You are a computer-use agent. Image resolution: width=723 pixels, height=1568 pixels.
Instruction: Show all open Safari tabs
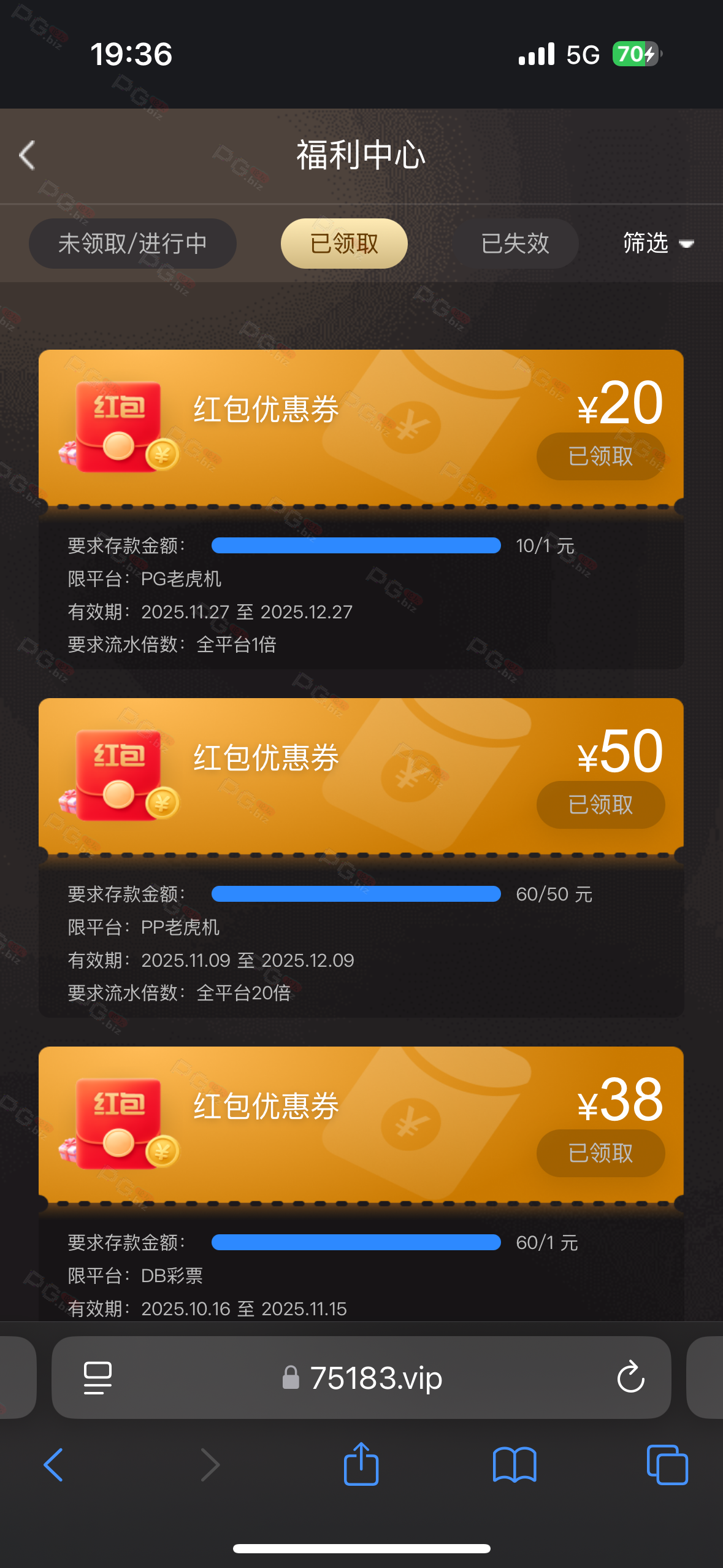coord(667,1465)
